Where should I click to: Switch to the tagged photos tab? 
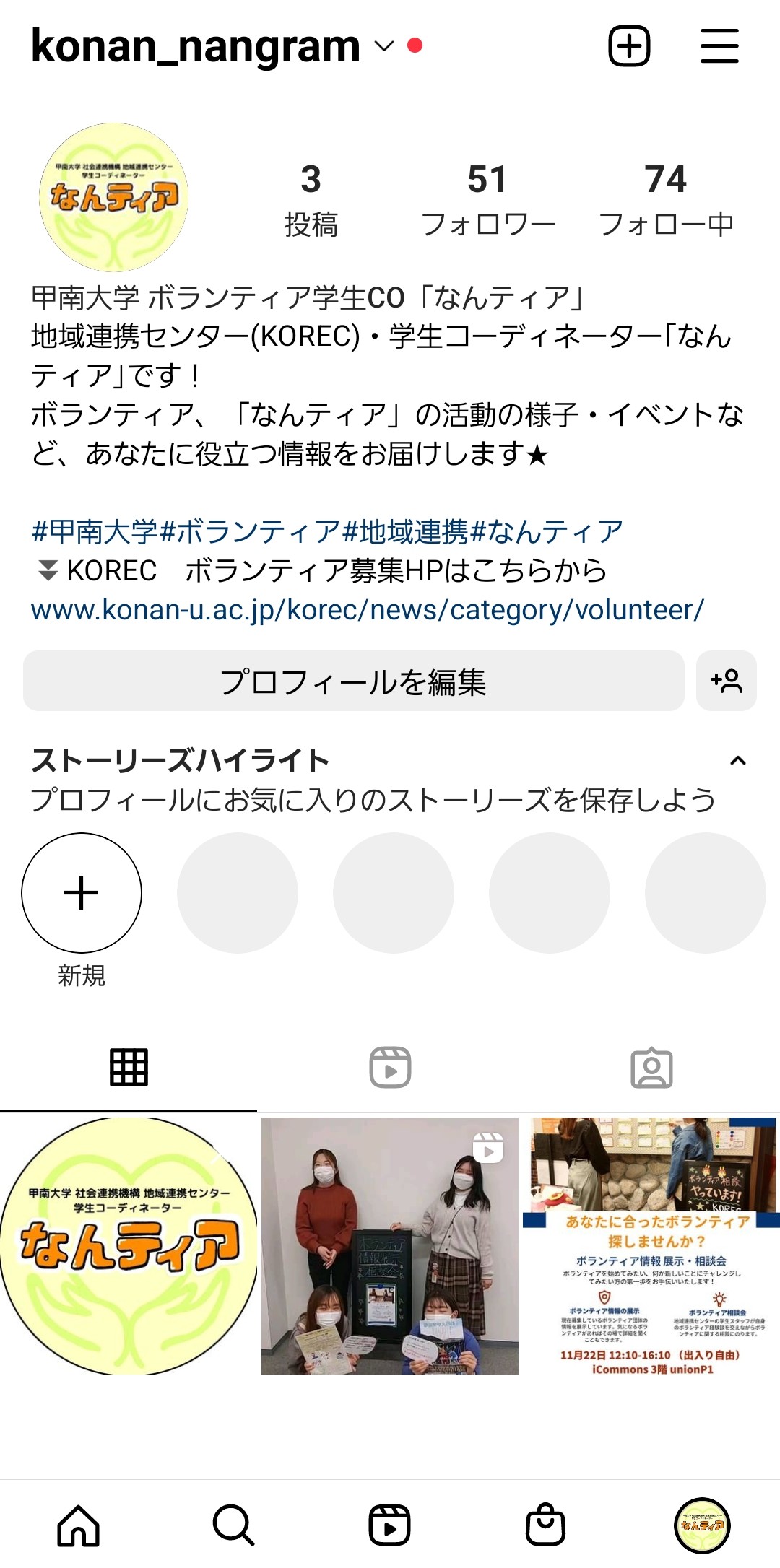(651, 1068)
